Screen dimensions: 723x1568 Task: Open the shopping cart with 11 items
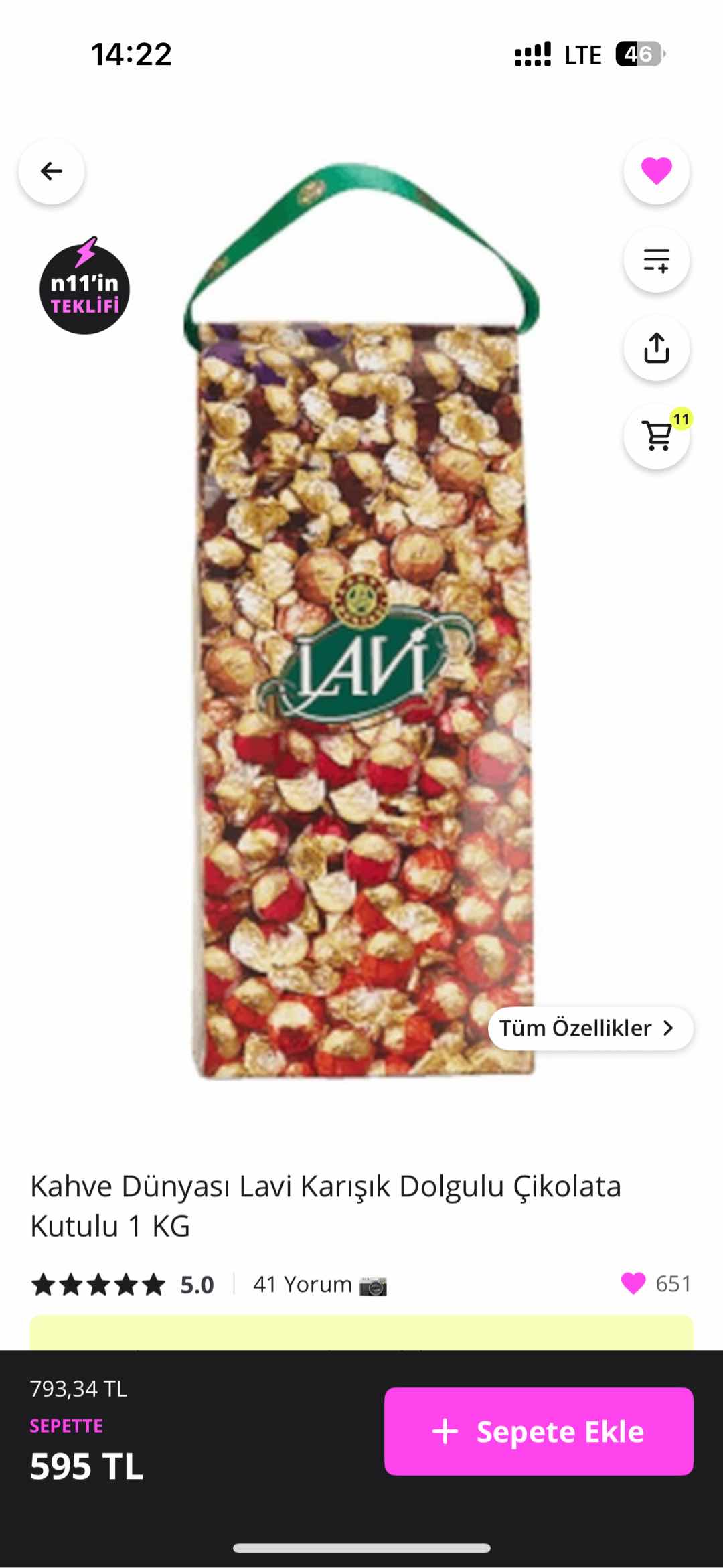point(657,437)
